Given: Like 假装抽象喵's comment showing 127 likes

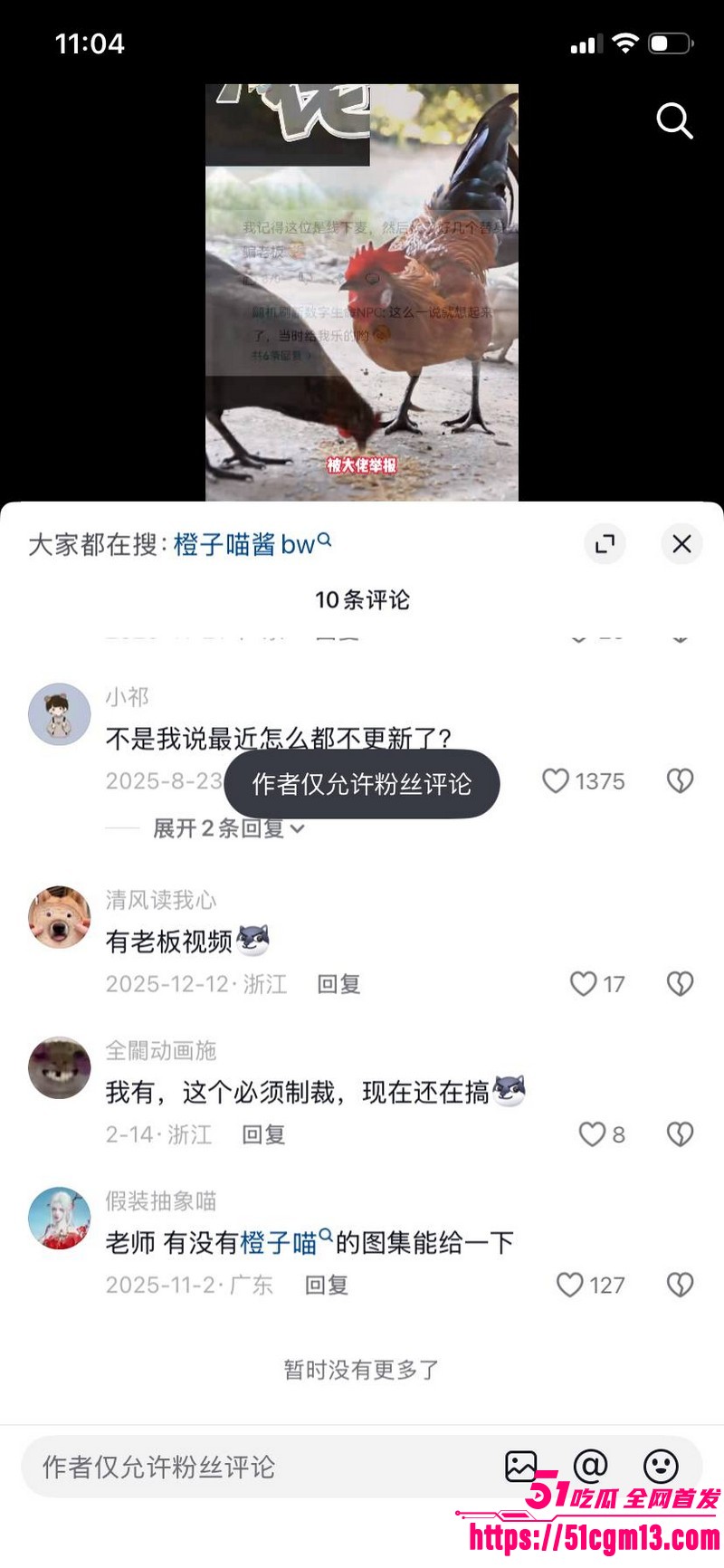Looking at the screenshot, I should pyautogui.click(x=571, y=1285).
